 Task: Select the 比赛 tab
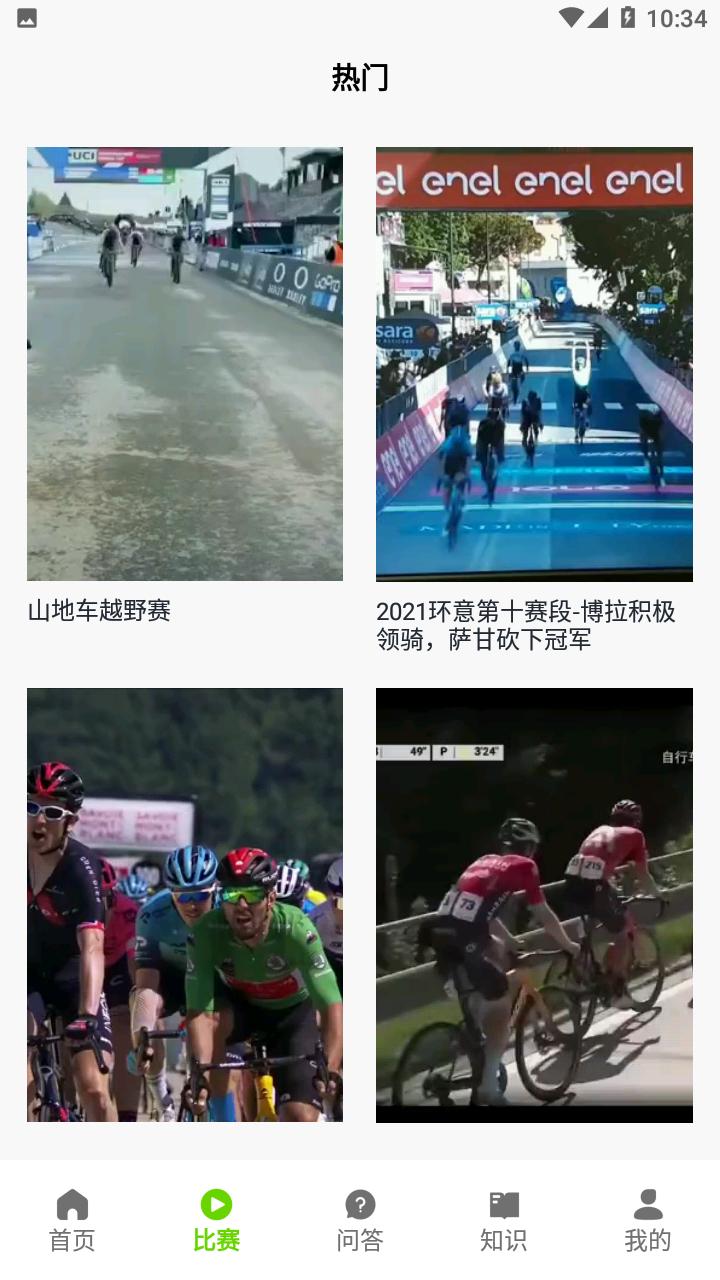(216, 1220)
